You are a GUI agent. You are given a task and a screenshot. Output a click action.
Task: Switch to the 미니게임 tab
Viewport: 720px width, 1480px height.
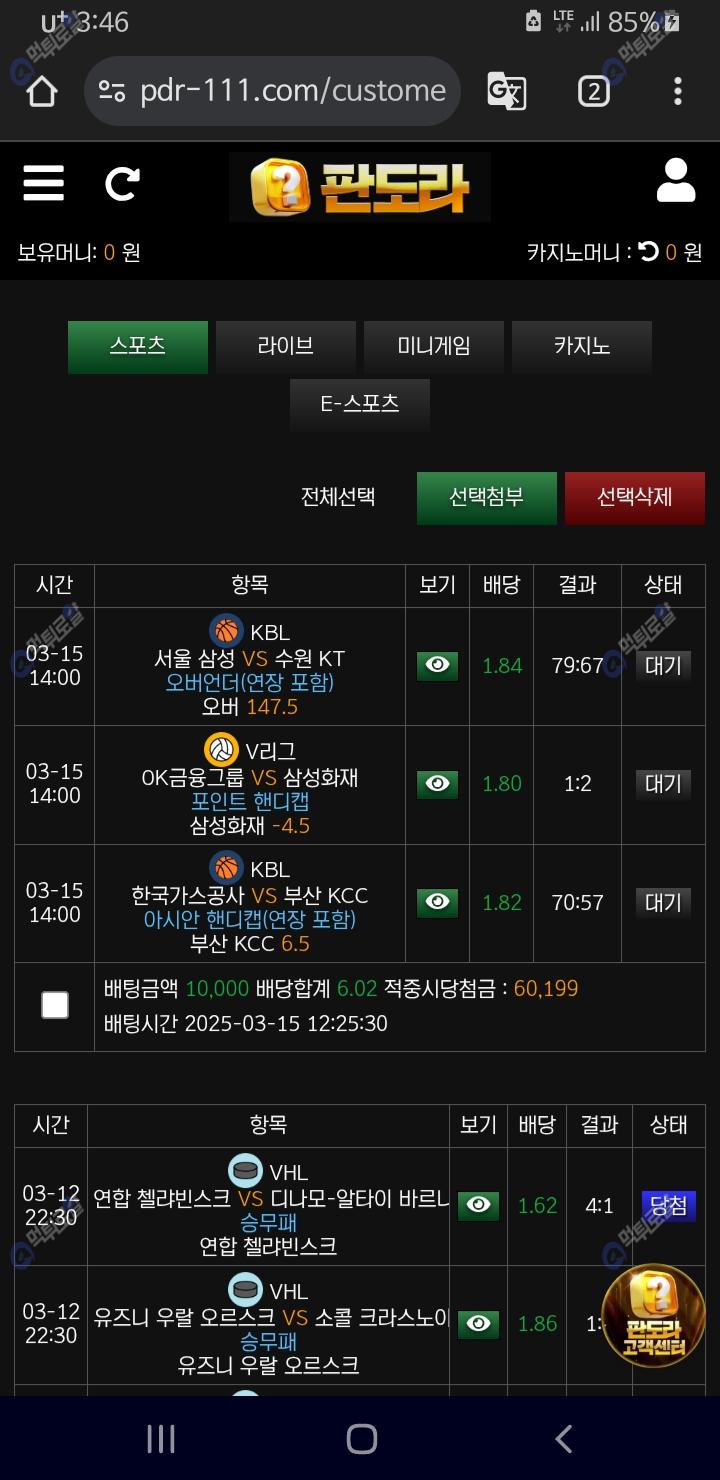[x=434, y=347]
